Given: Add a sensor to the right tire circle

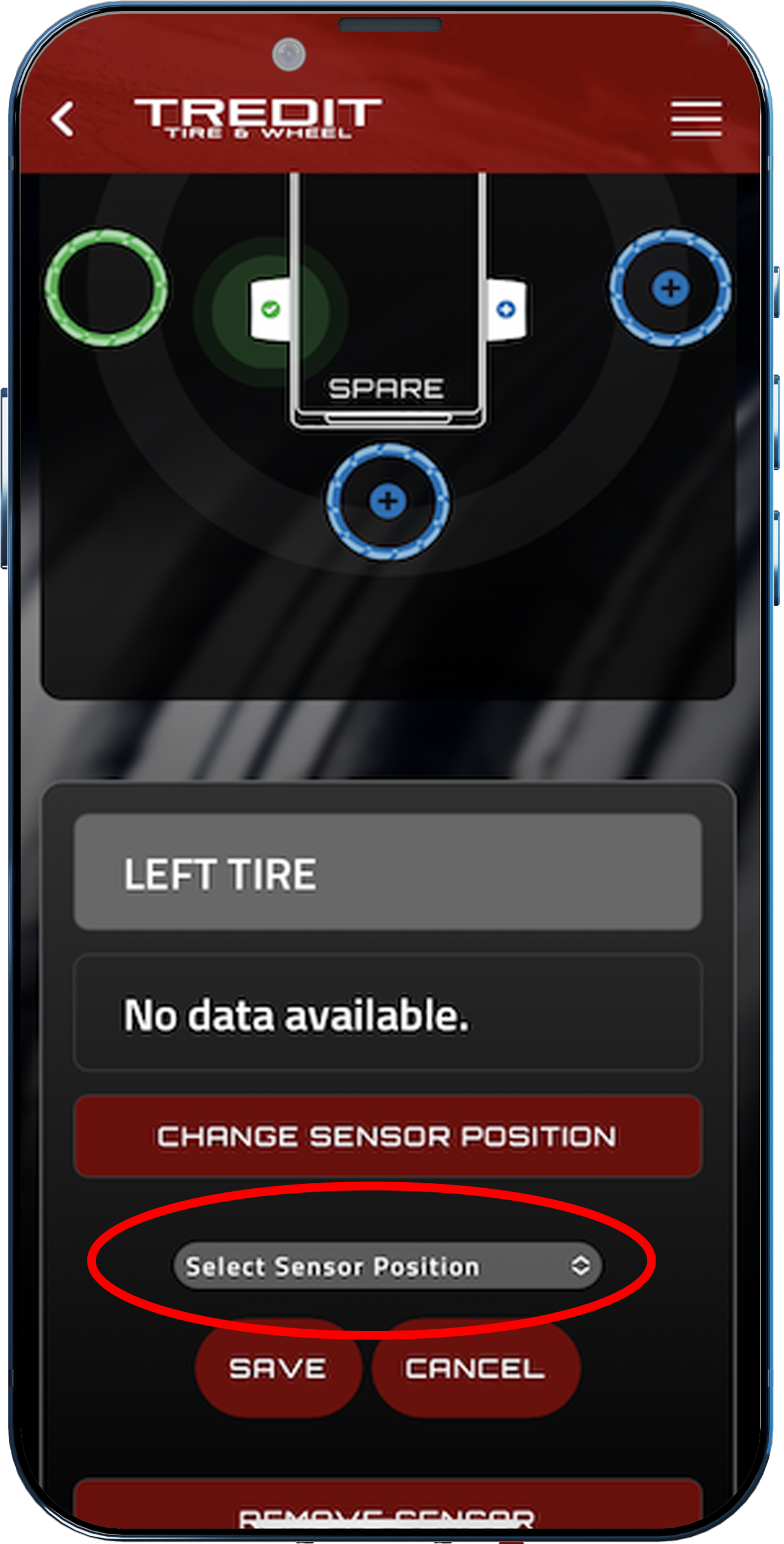Looking at the screenshot, I should click(670, 288).
